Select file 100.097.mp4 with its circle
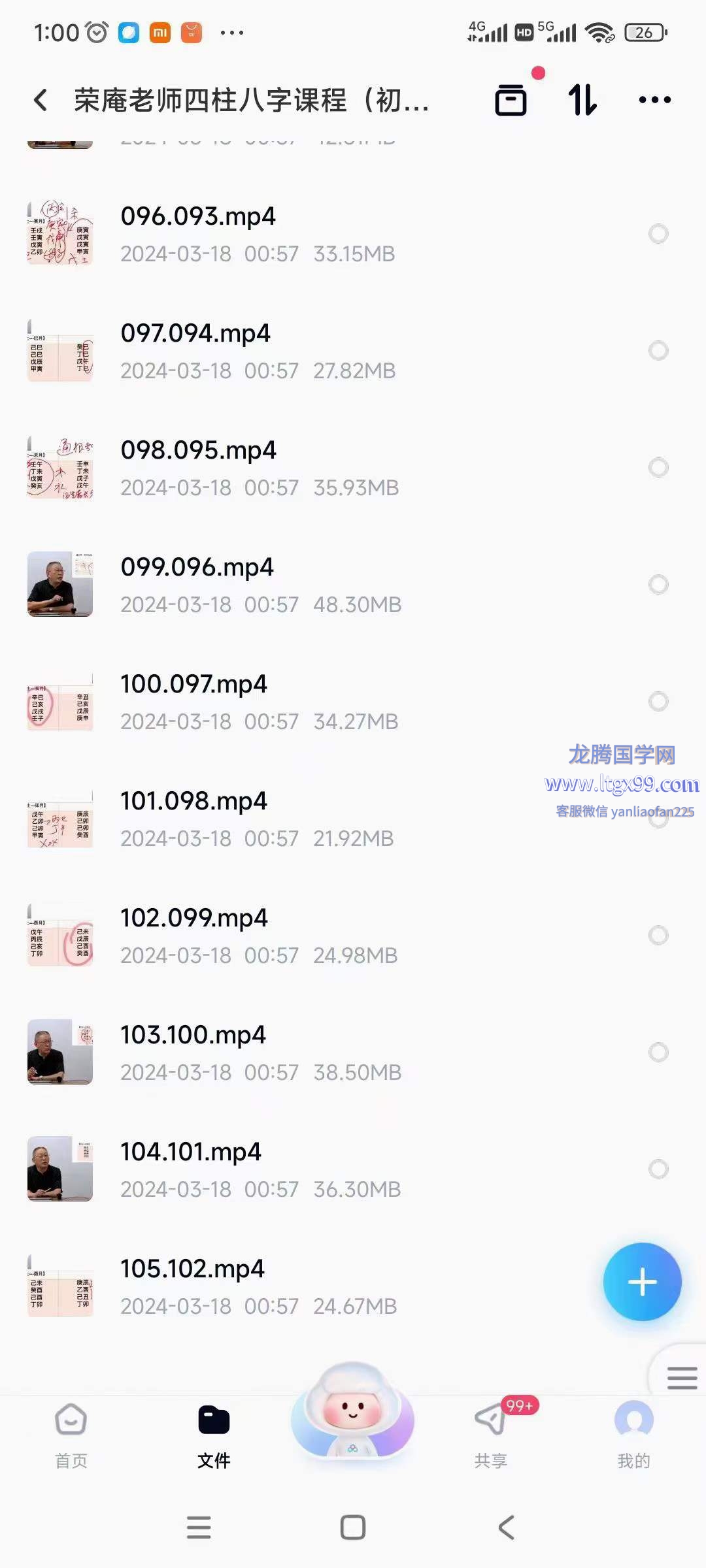The height and width of the screenshot is (1568, 706). coord(658,702)
